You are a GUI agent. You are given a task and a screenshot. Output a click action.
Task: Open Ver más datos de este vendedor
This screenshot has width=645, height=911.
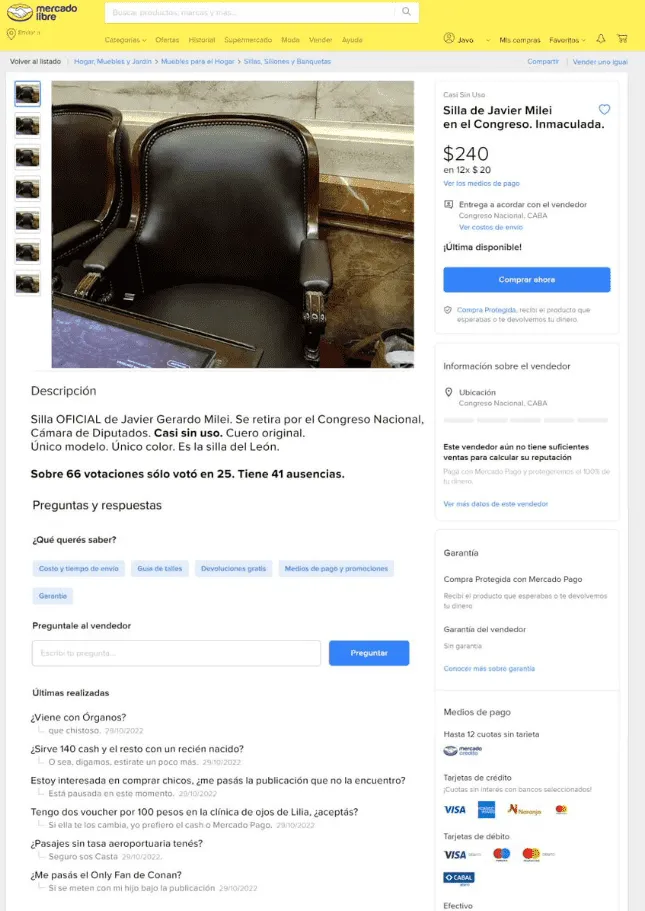(x=495, y=504)
